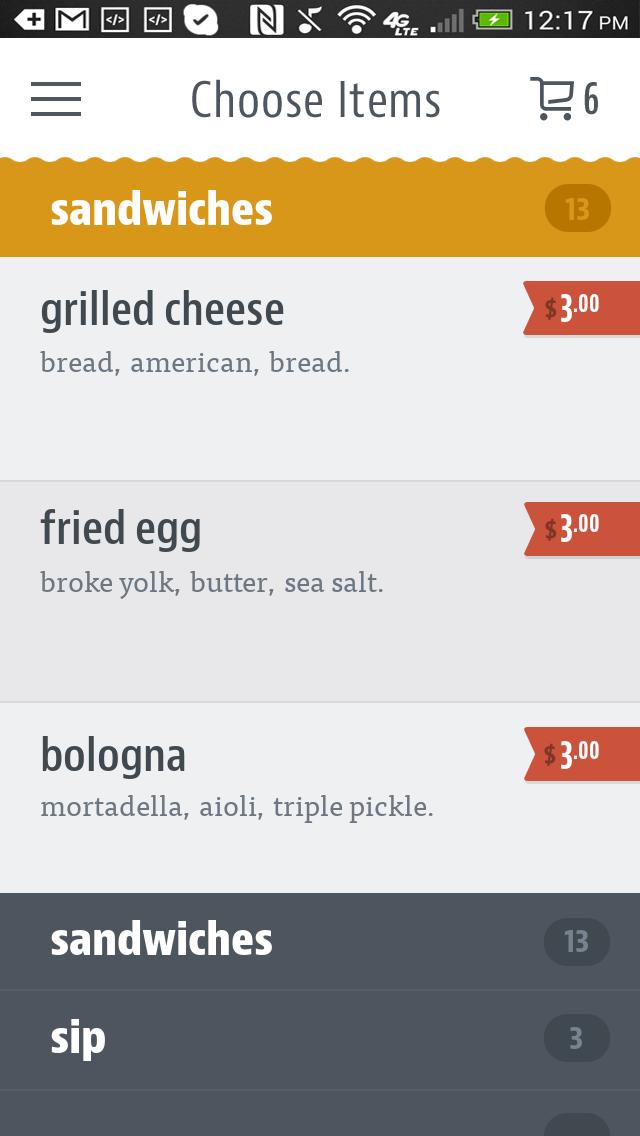
Task: Collapse the orange sandwiches header
Action: click(x=320, y=209)
